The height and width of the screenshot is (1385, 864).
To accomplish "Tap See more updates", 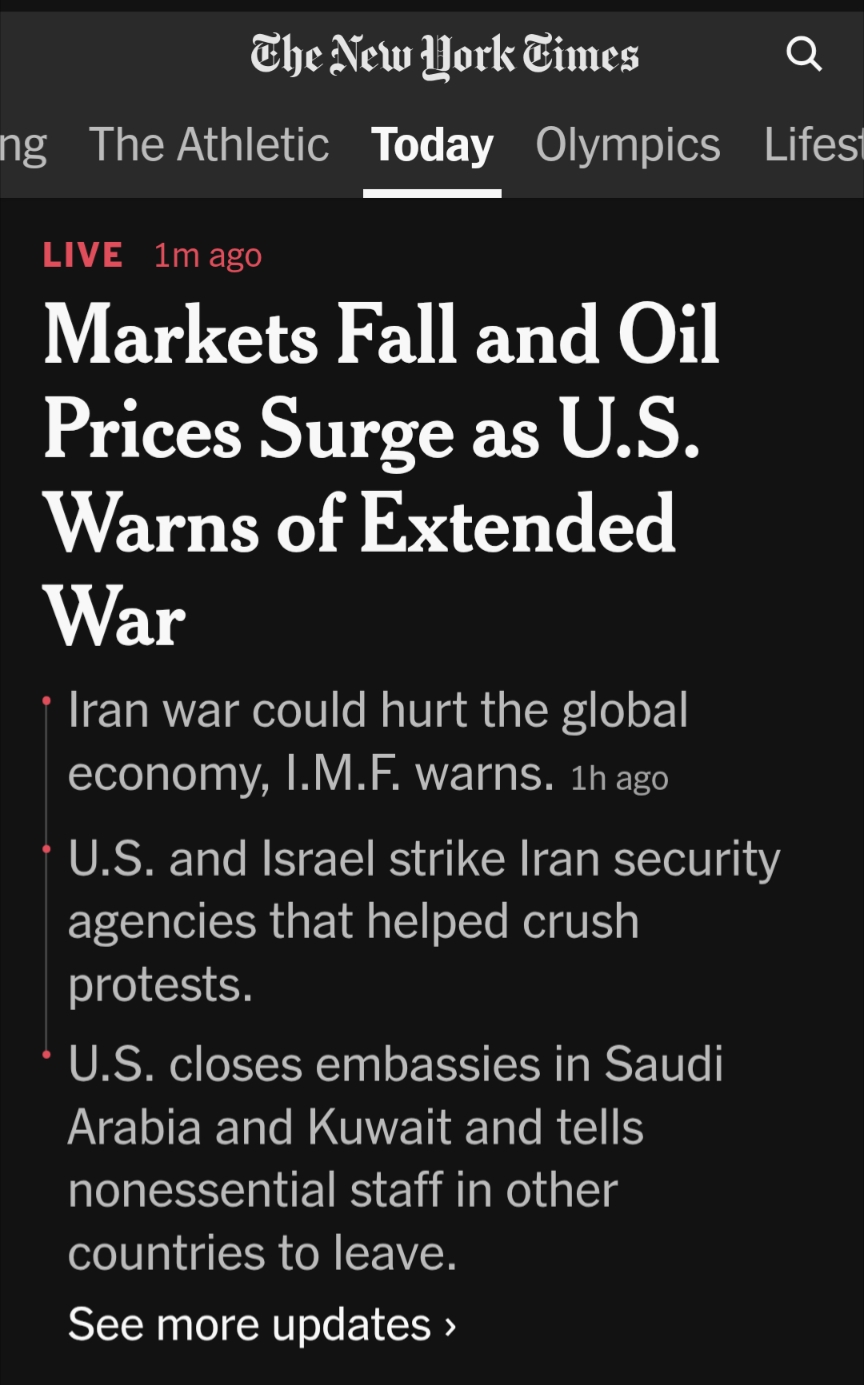I will 262,1324.
